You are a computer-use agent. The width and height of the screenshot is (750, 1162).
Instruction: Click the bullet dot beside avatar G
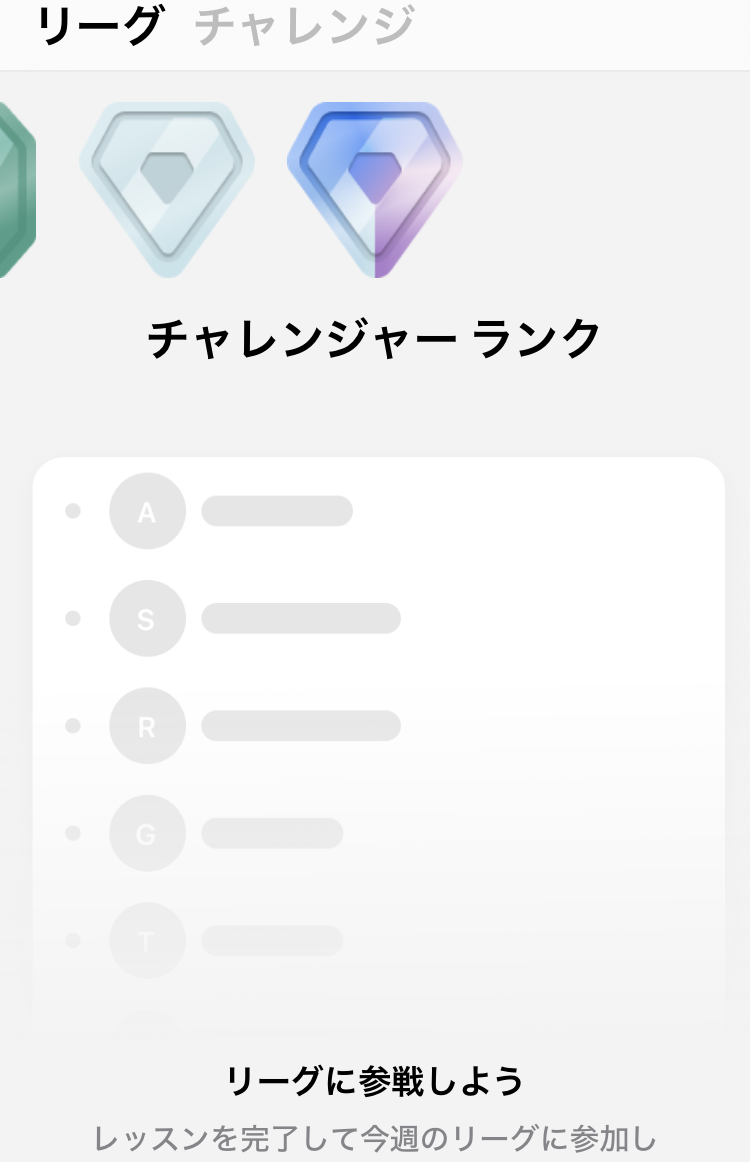[72, 833]
